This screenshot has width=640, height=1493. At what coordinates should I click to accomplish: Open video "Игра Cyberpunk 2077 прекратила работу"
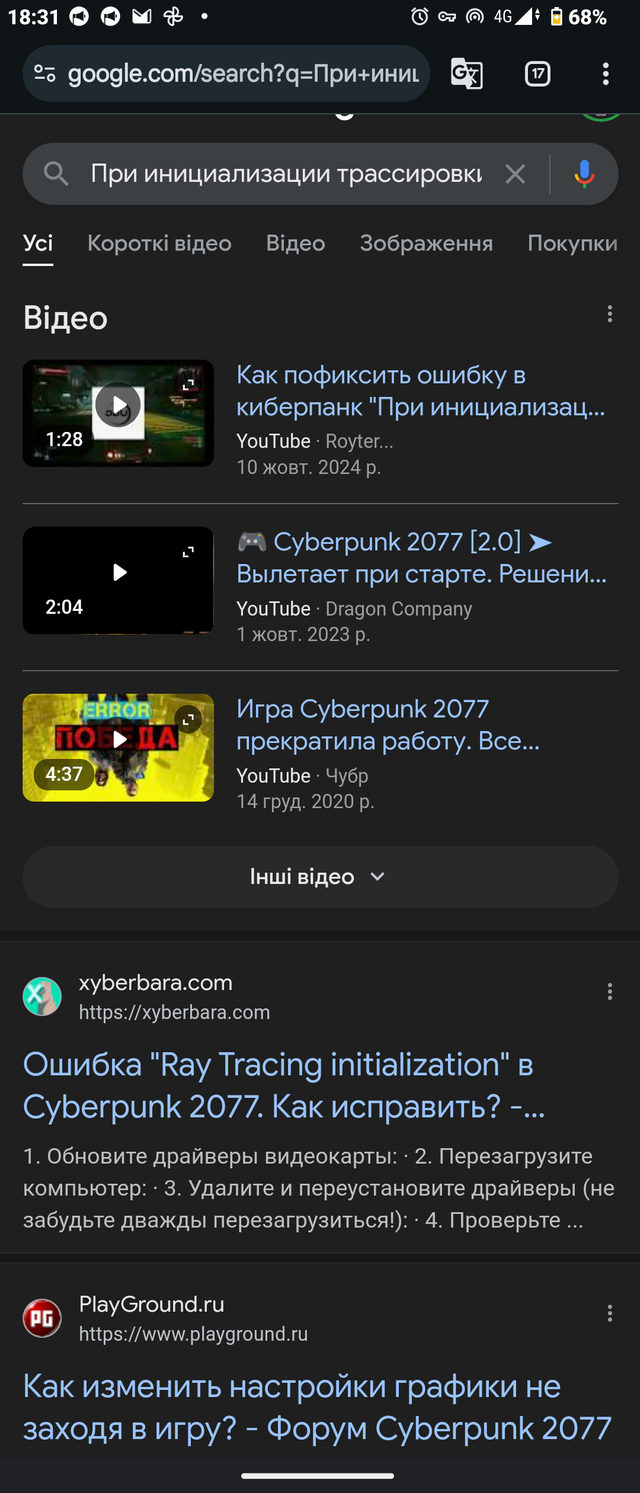point(388,725)
